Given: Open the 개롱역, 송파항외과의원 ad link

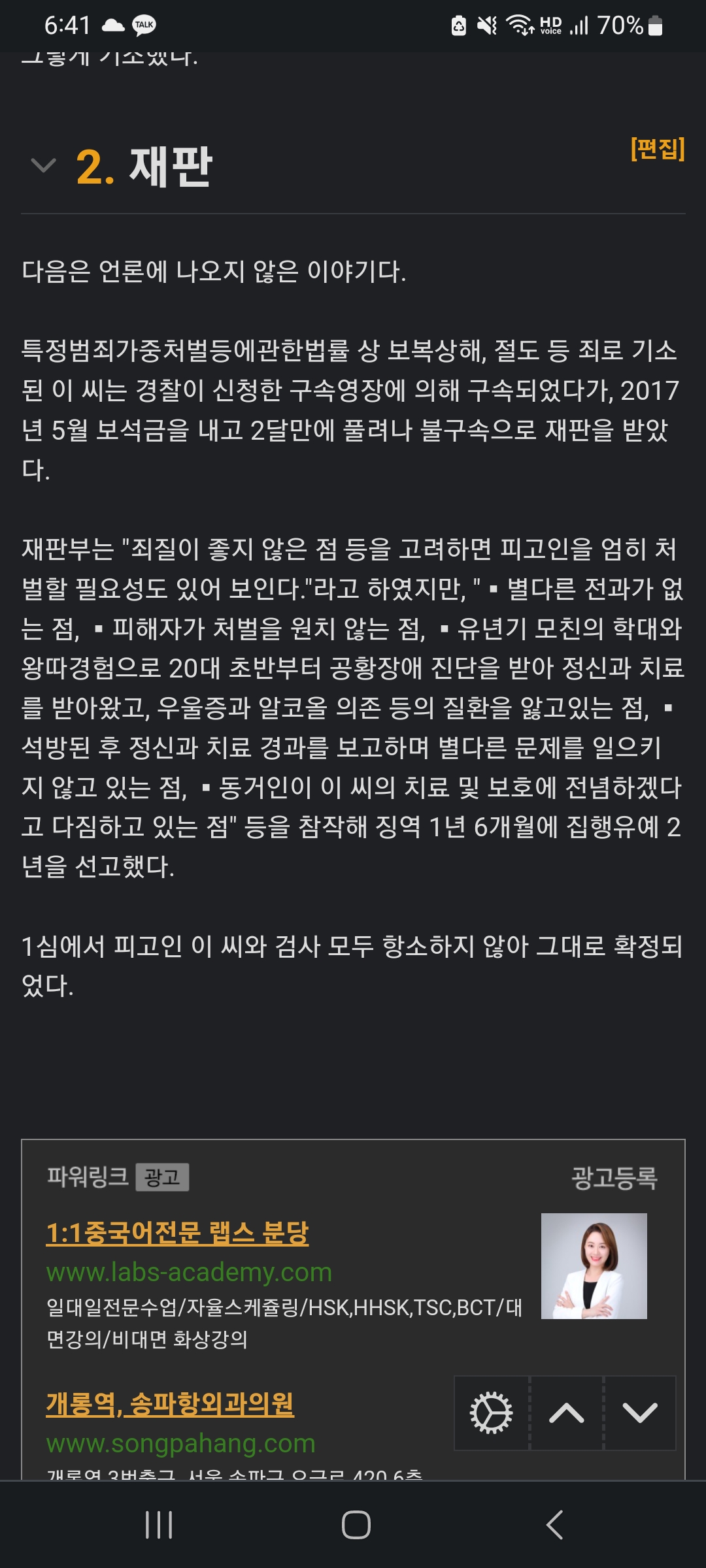Looking at the screenshot, I should [x=170, y=1403].
